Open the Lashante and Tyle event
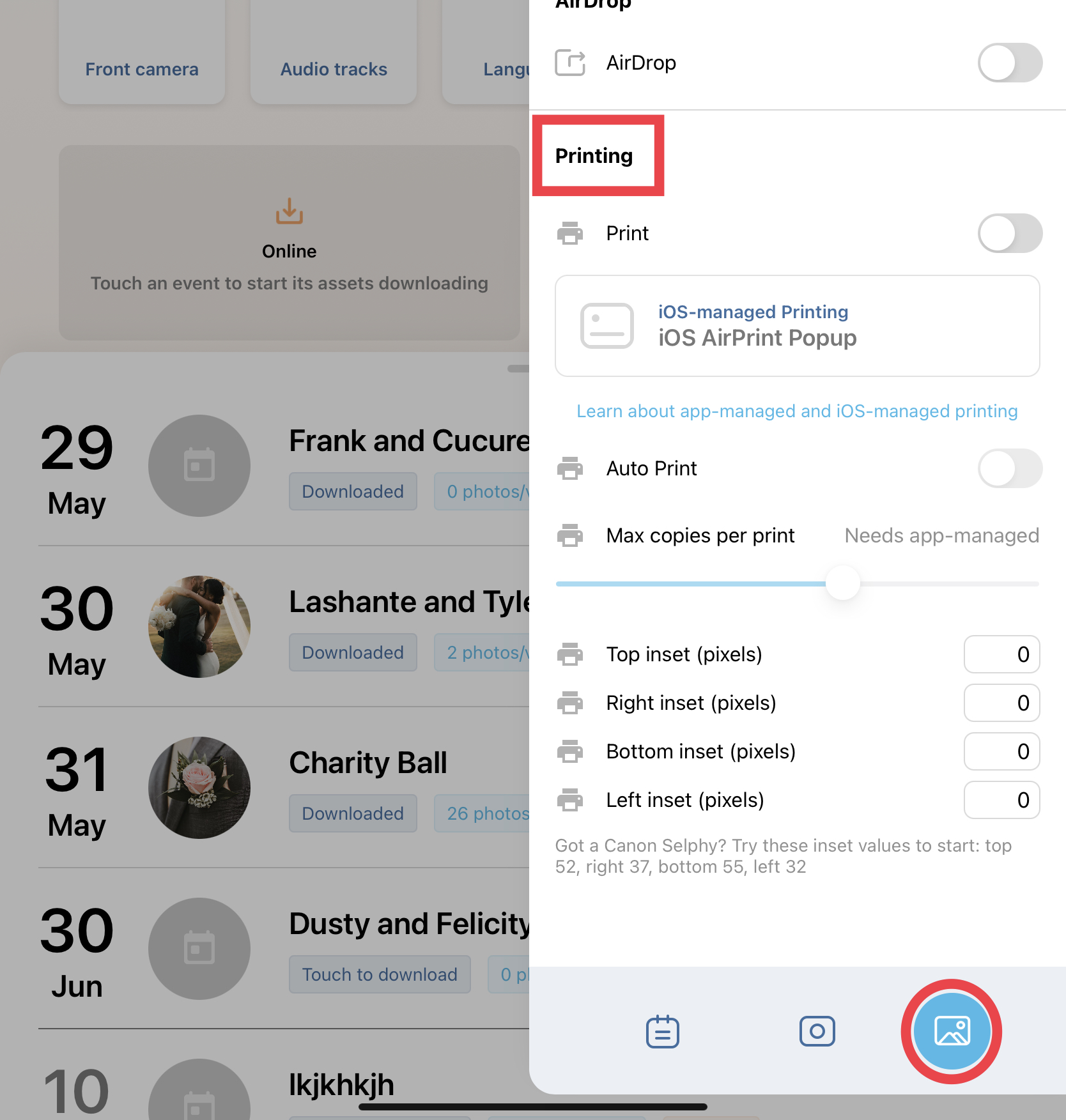This screenshot has height=1120, width=1066. click(x=409, y=602)
